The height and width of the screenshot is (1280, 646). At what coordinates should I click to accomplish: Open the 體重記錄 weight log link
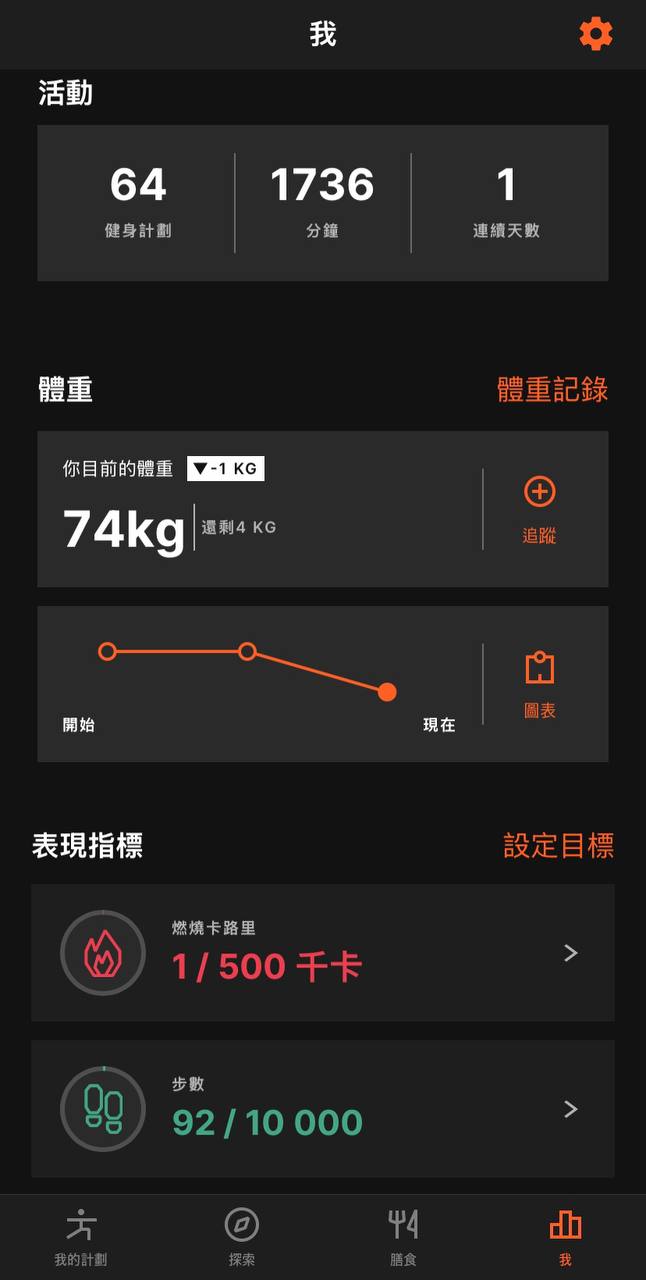tap(552, 390)
